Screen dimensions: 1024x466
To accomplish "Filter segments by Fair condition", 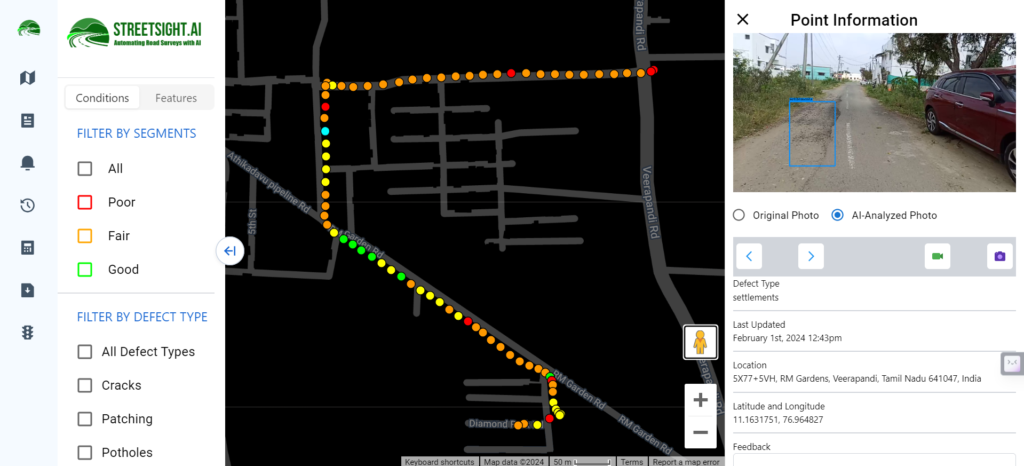I will coord(85,236).
